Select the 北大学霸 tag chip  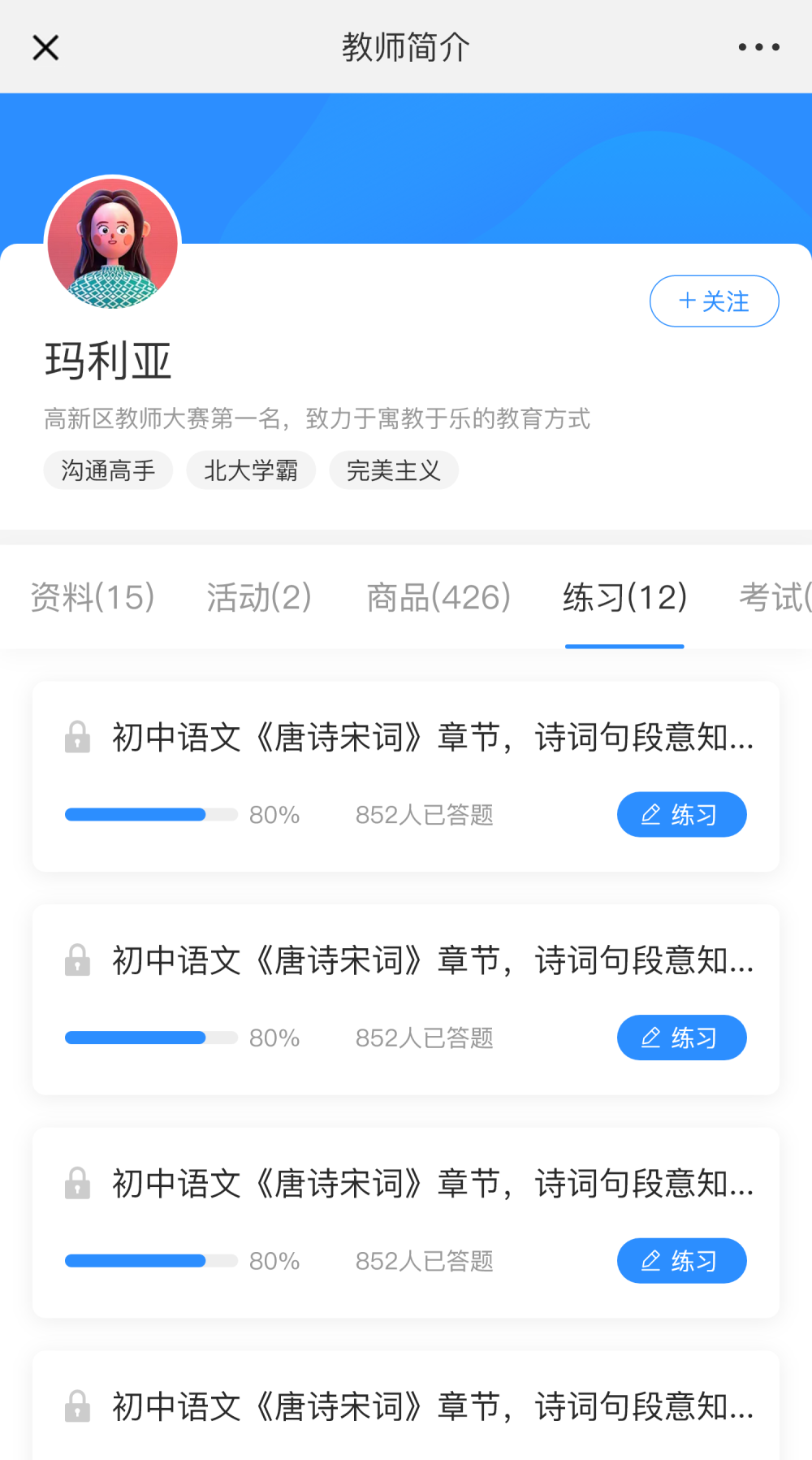pos(251,470)
